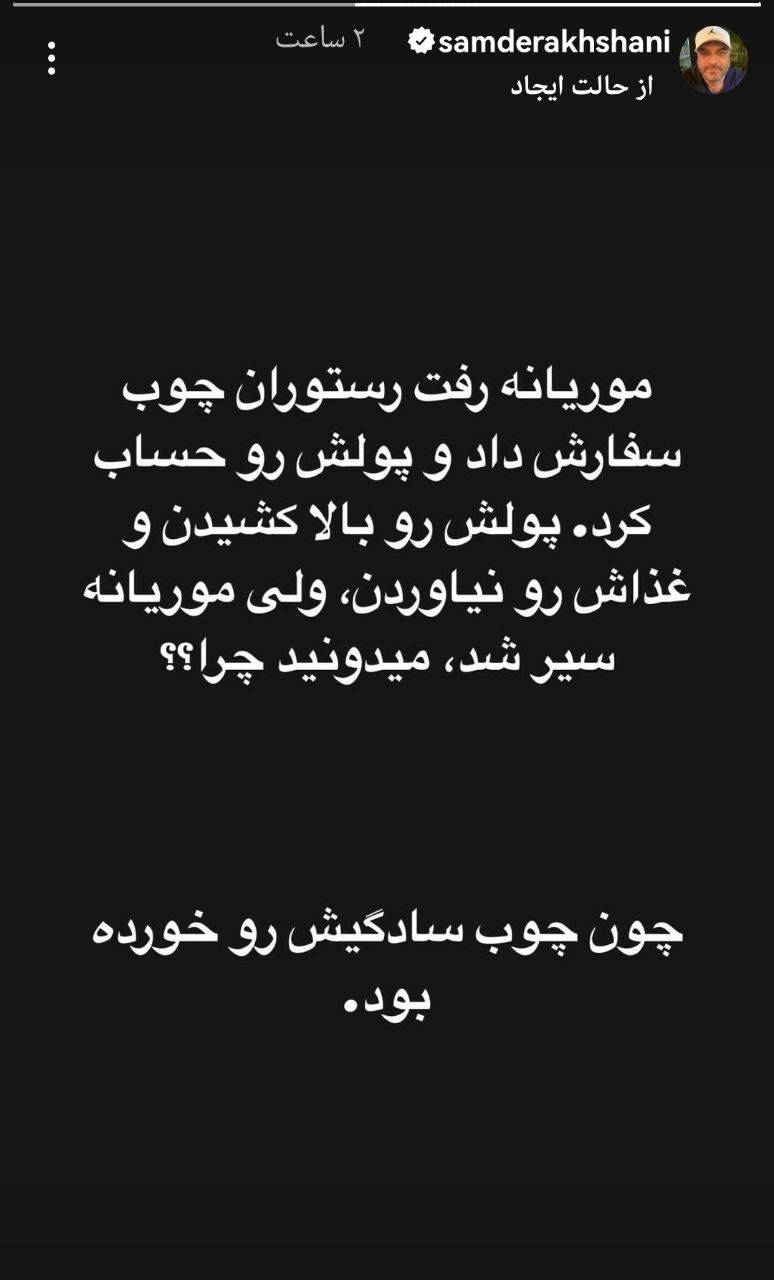Open samderakhshani's profile picture
The height and width of the screenshot is (1280, 774).
[x=713, y=60]
